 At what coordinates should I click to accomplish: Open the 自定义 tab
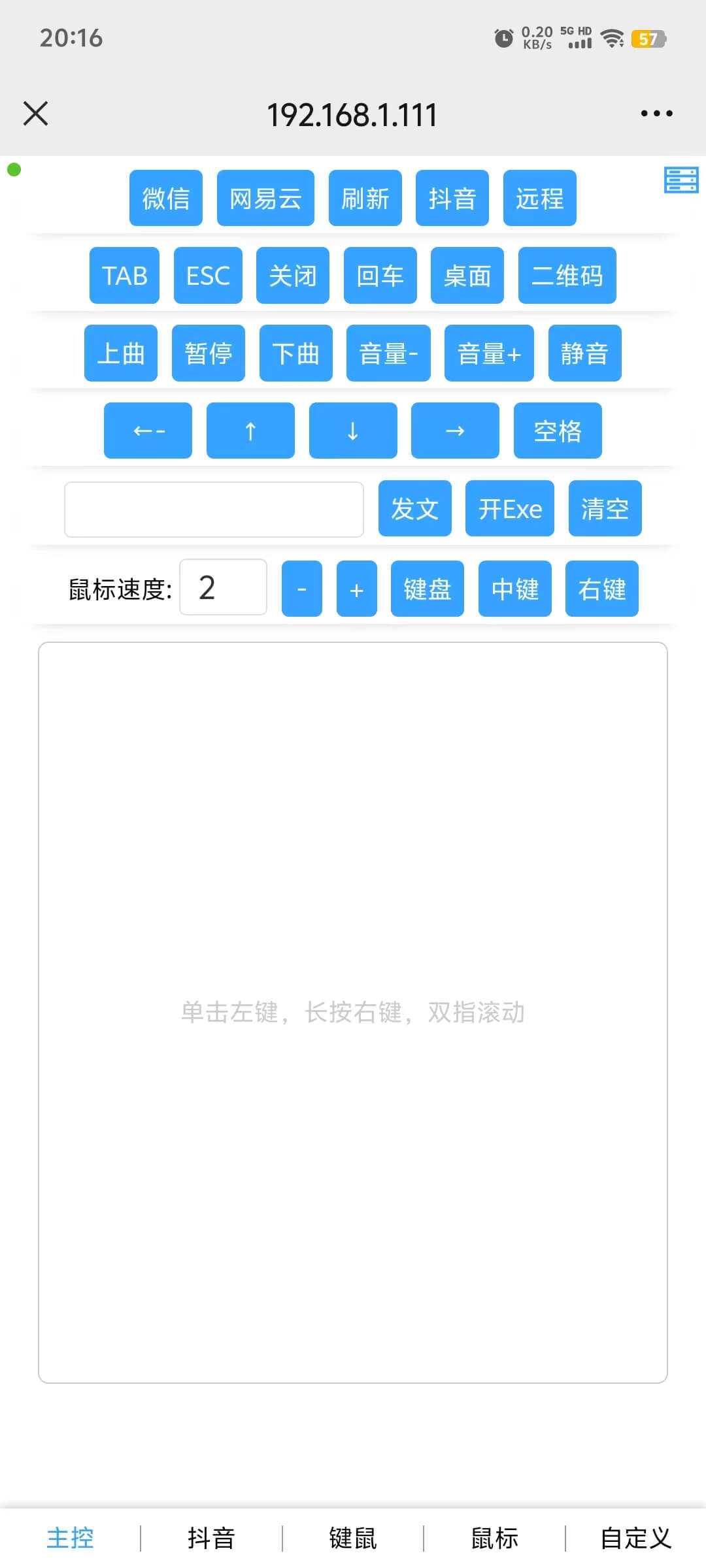[635, 1538]
